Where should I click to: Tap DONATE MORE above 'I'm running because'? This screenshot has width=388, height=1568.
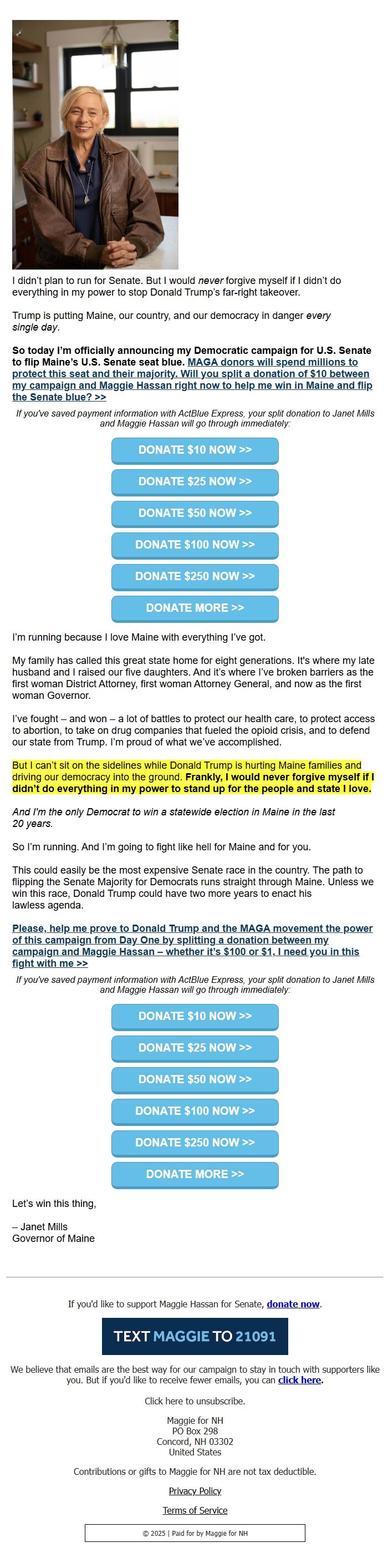[195, 608]
